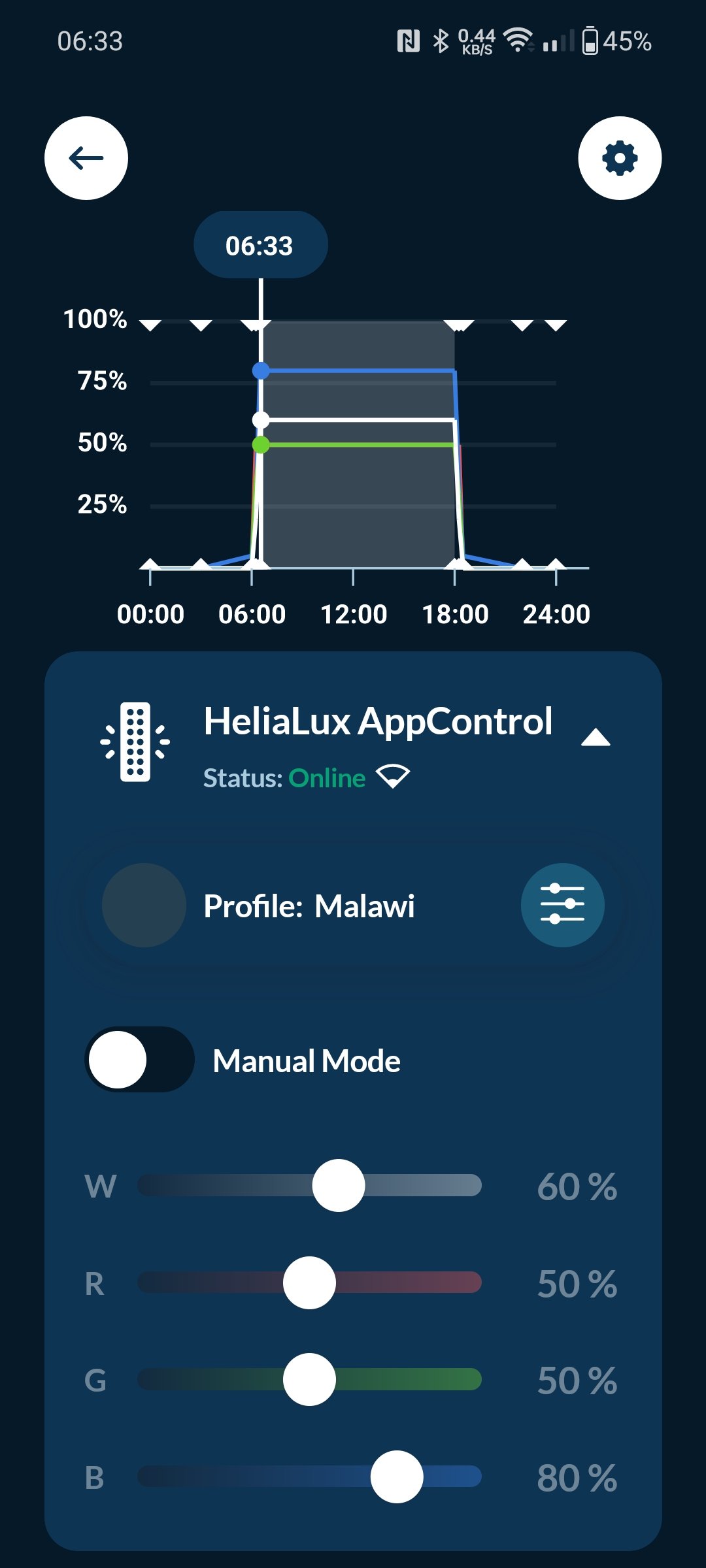Tap the white (W) channel slider

click(x=339, y=1185)
